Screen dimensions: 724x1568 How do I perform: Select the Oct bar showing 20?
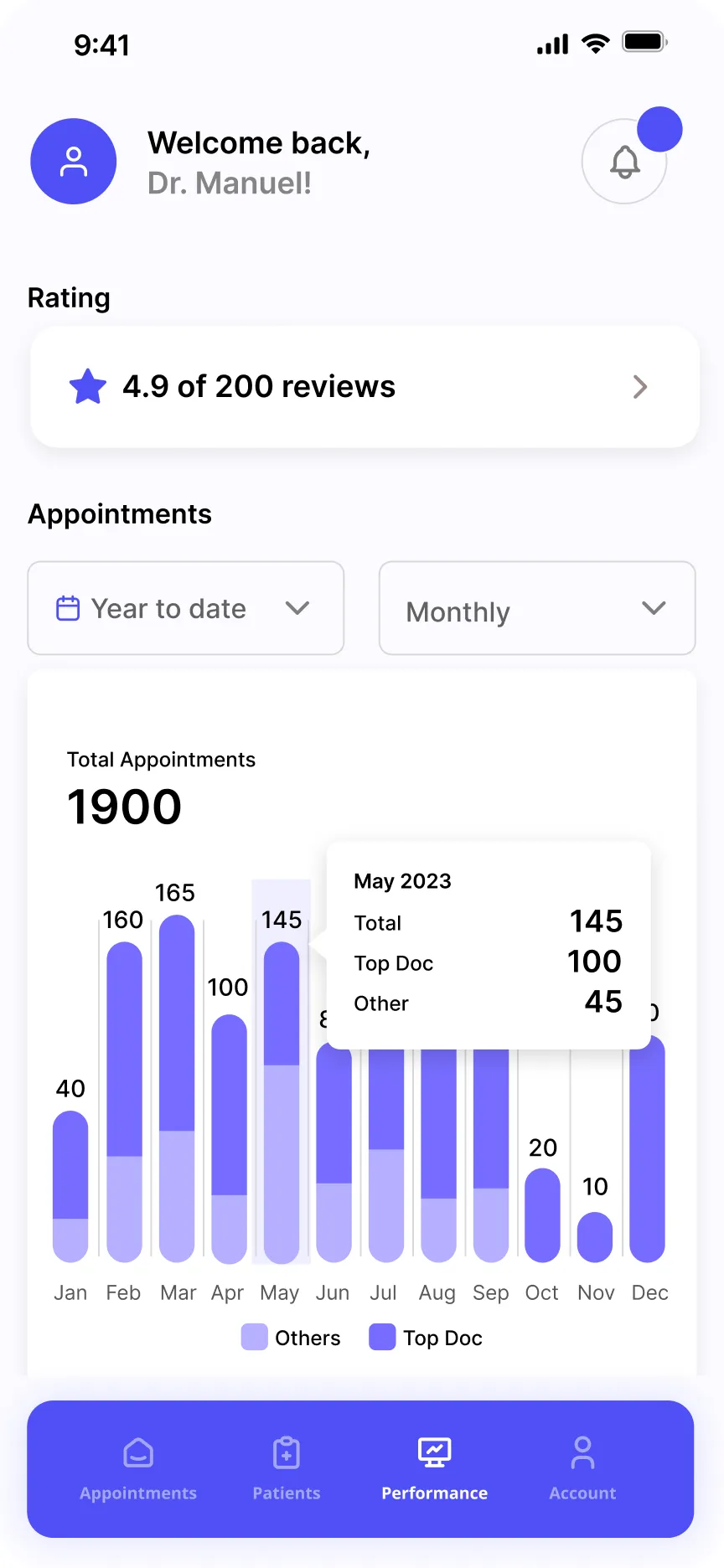coord(542,1215)
